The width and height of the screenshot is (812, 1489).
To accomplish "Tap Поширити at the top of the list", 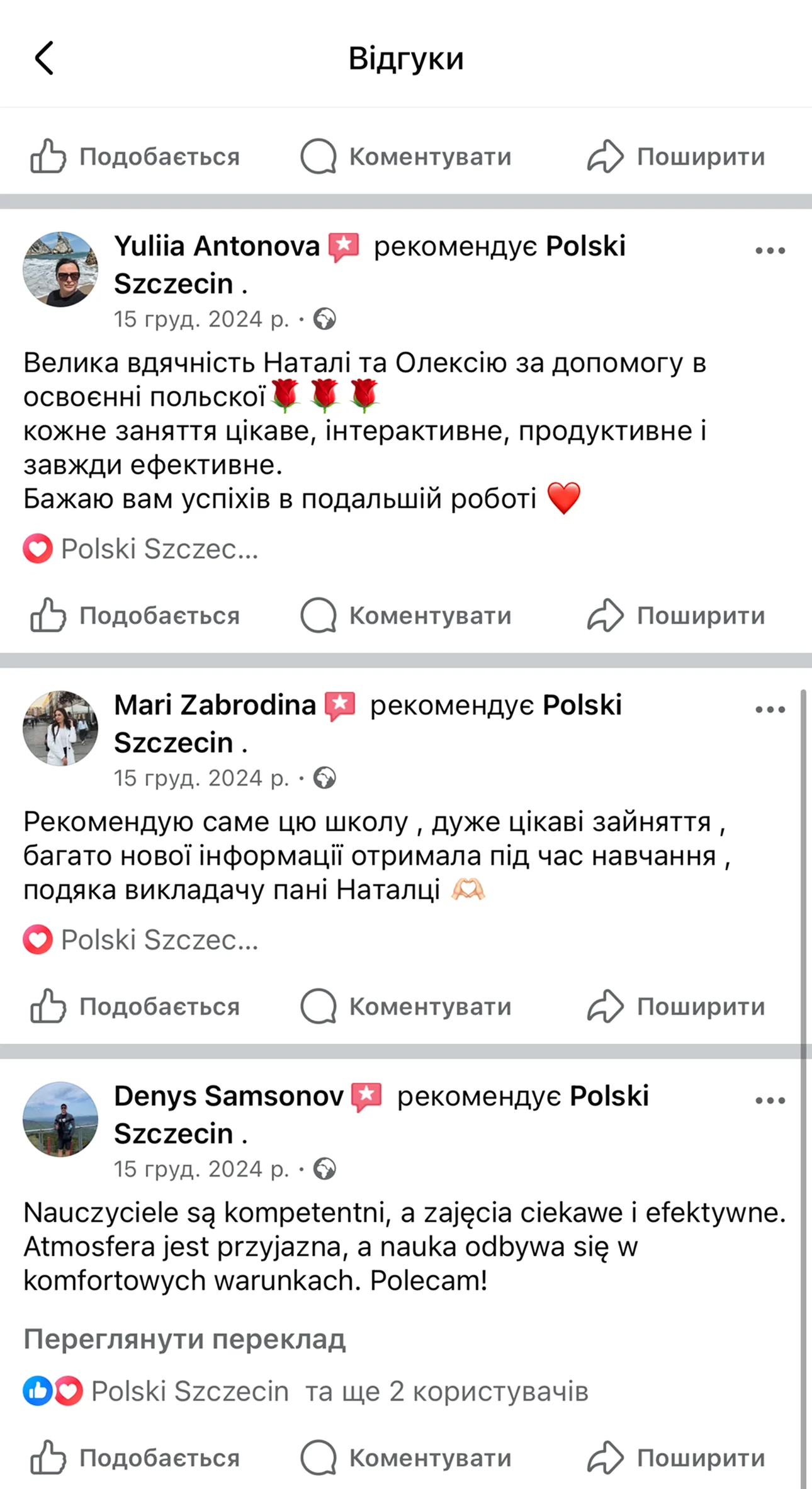I will (676, 156).
